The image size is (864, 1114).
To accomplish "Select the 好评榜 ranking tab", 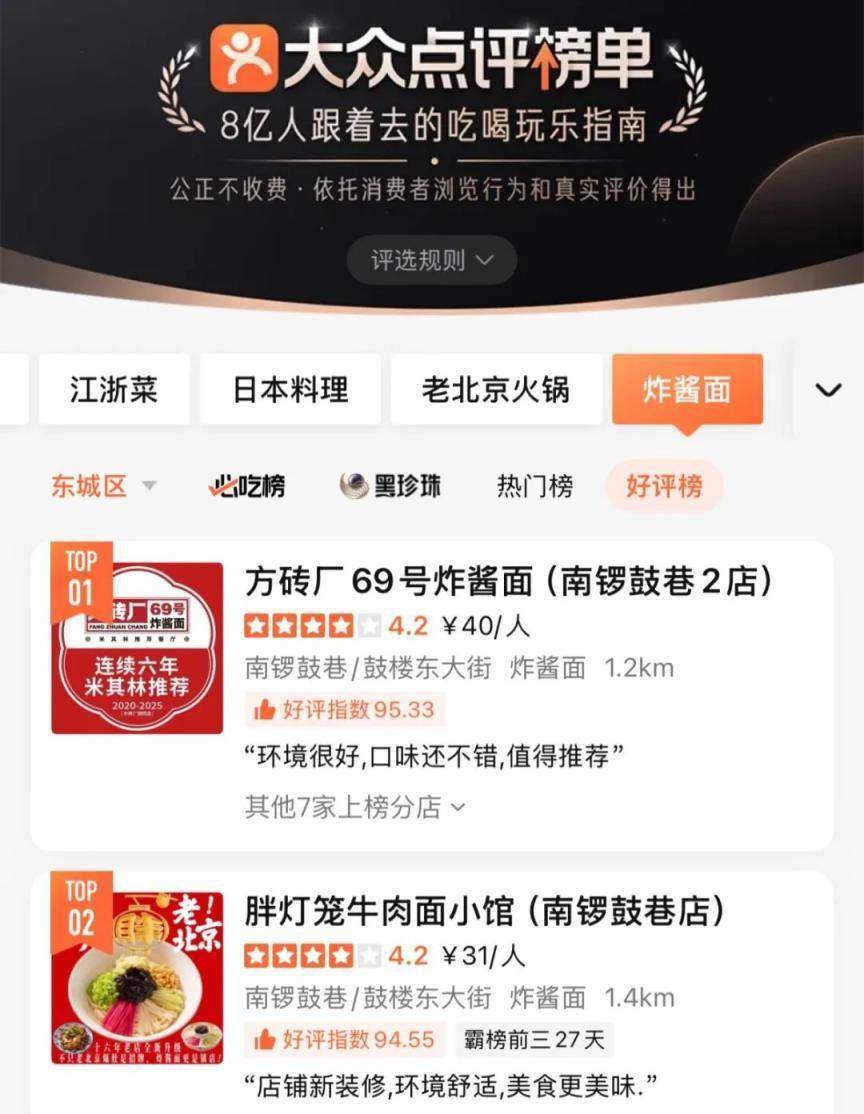I will coord(664,487).
